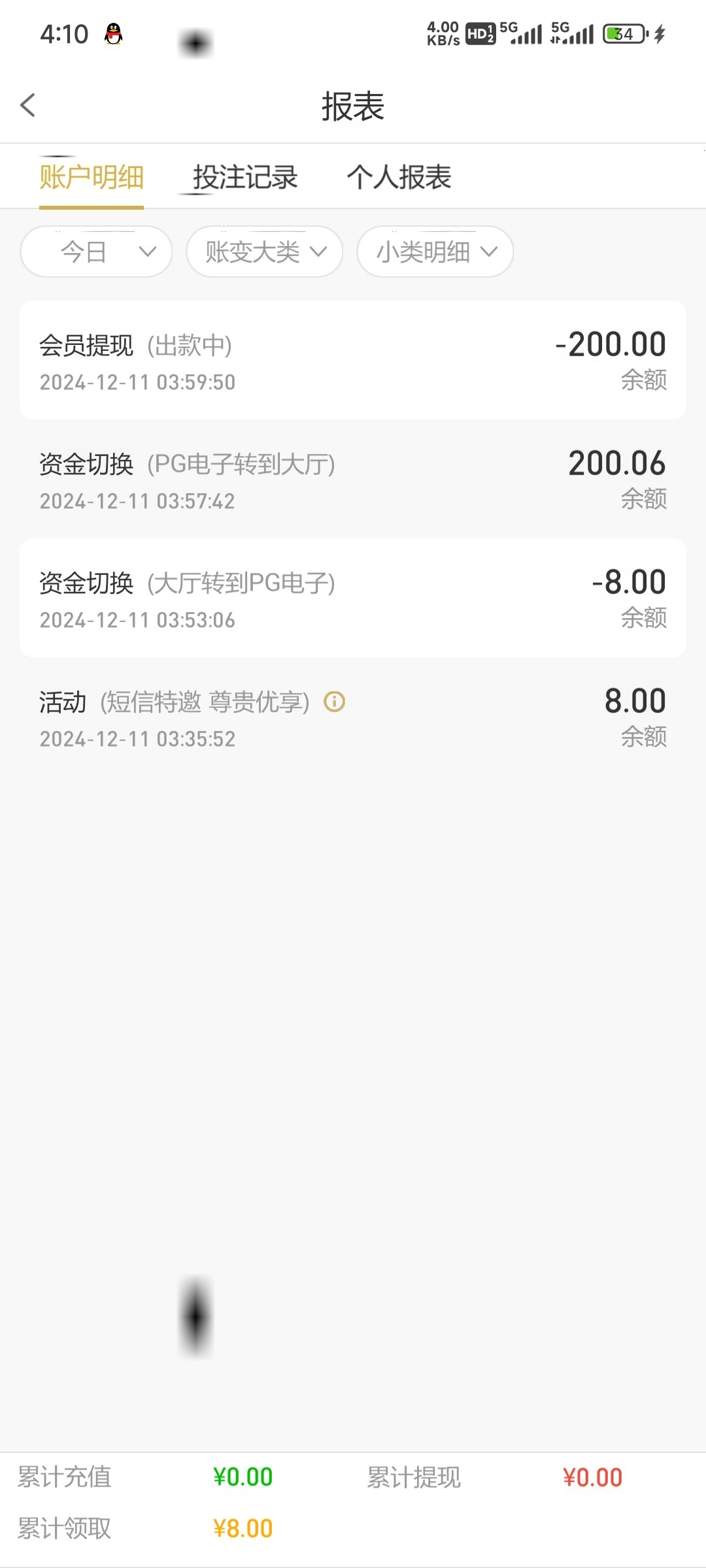Screen dimensions: 706x1568
Task: Select the 账户明细 tab
Action: point(92,177)
